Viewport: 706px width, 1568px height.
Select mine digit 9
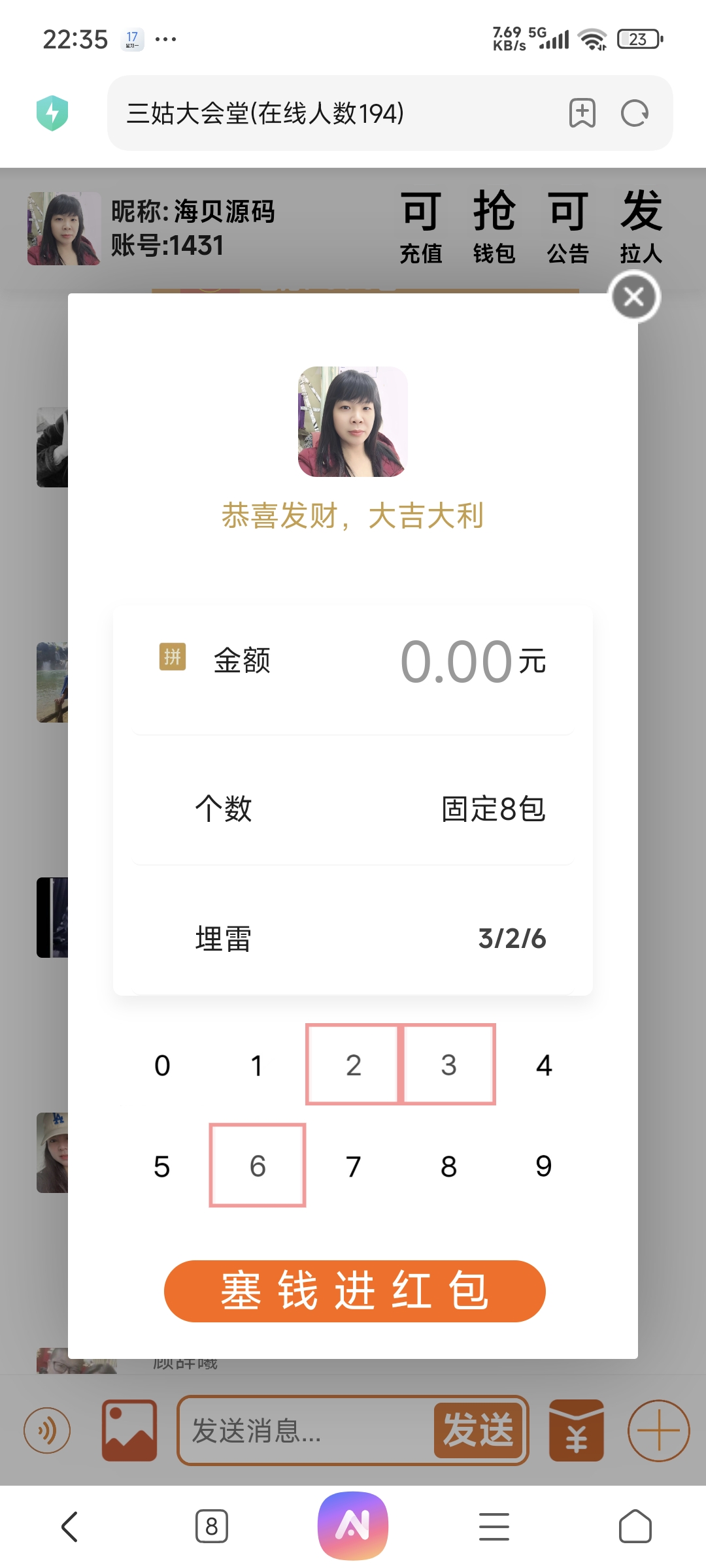544,1166
